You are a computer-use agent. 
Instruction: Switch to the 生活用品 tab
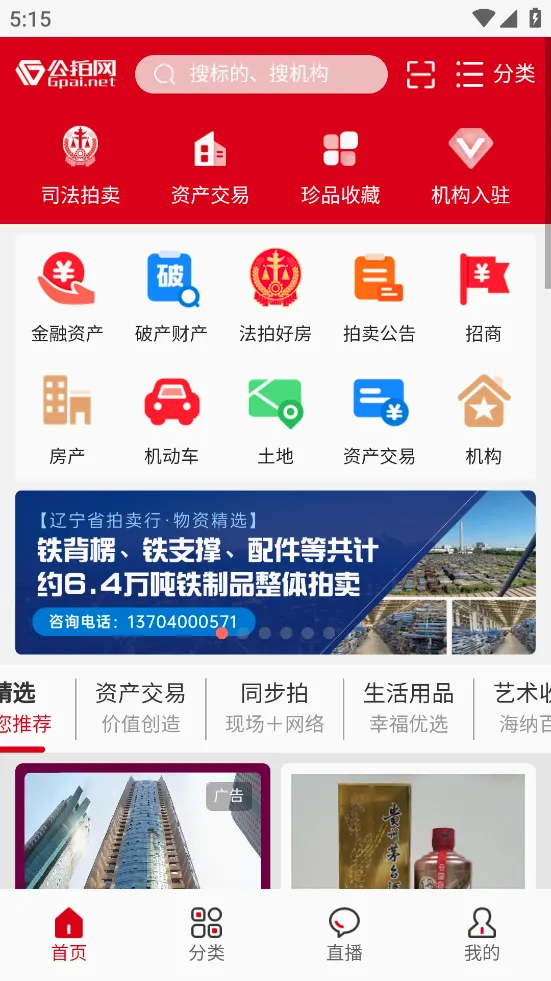pos(408,708)
